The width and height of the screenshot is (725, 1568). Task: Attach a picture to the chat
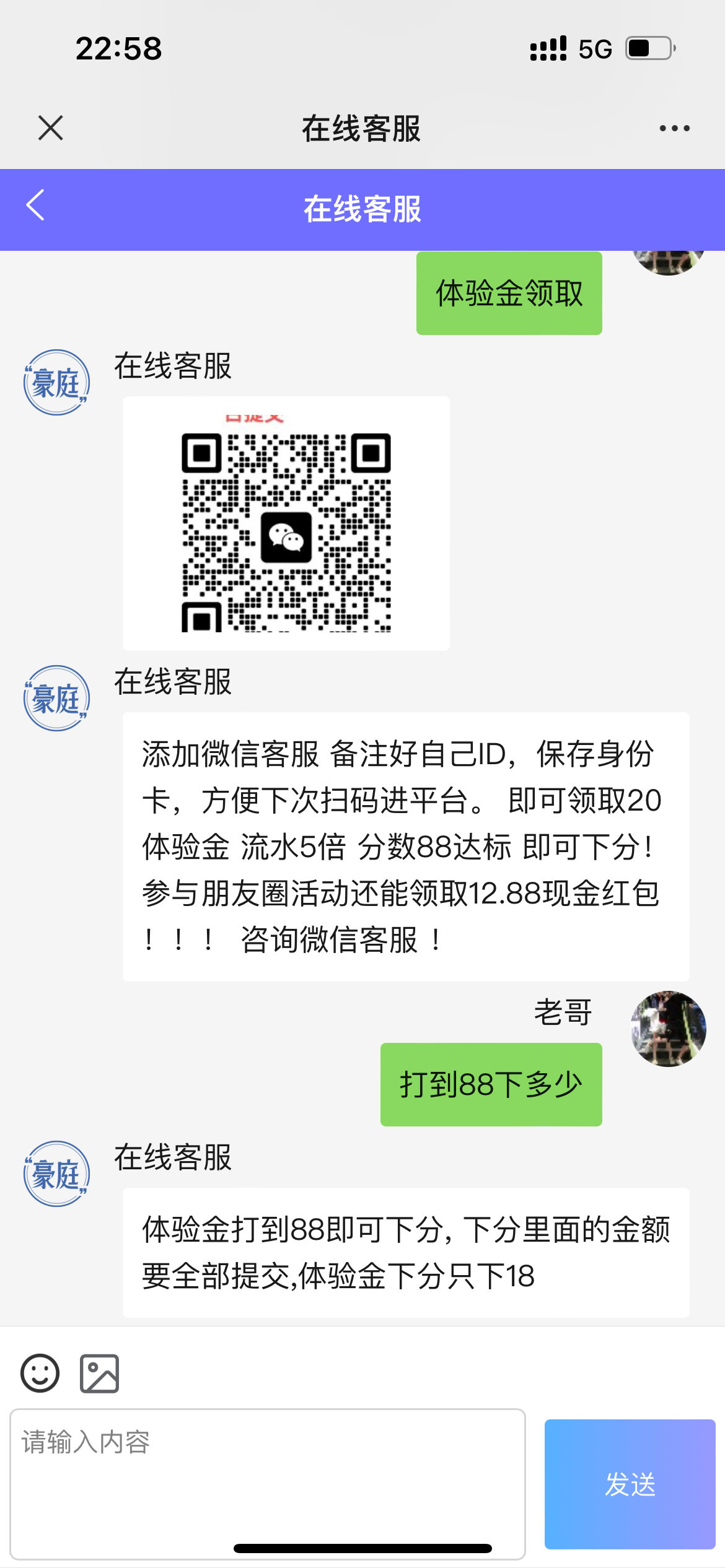point(99,1373)
